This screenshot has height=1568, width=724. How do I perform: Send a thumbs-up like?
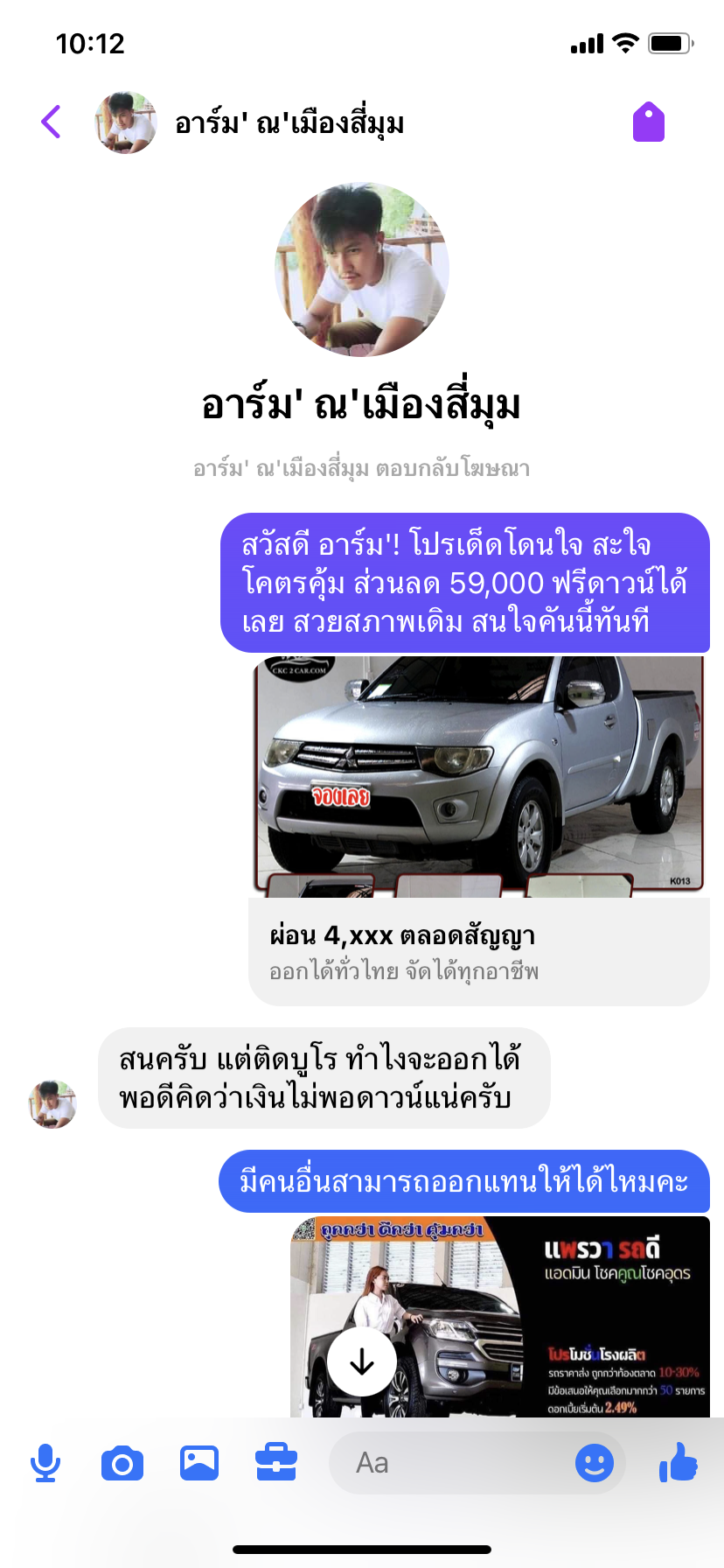pos(679,1461)
